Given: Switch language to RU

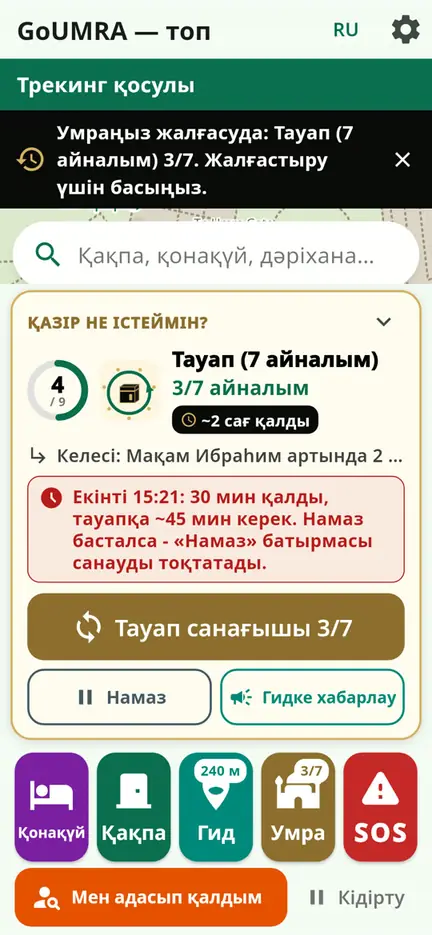Looking at the screenshot, I should click(346, 30).
